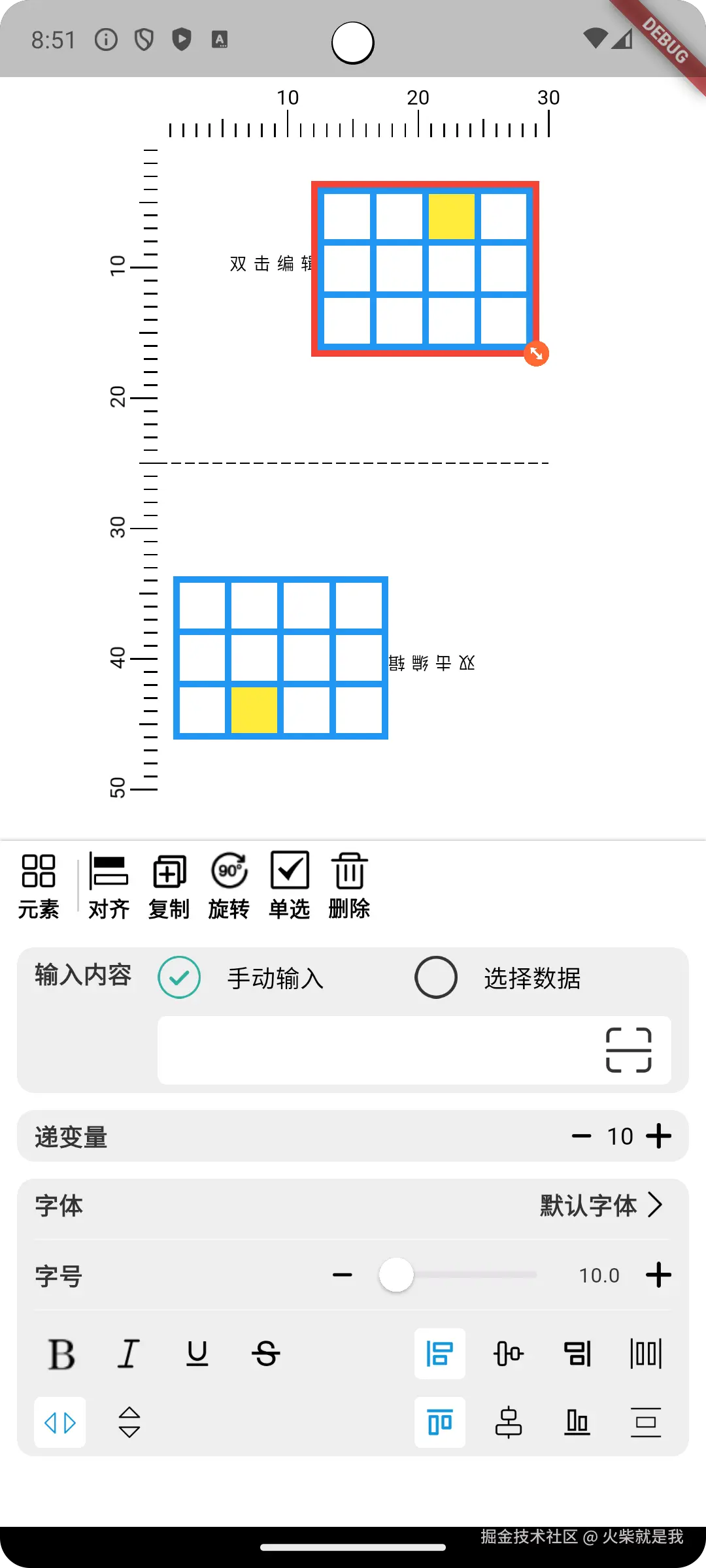
Task: Increase the 递变量 value
Action: (x=658, y=1136)
